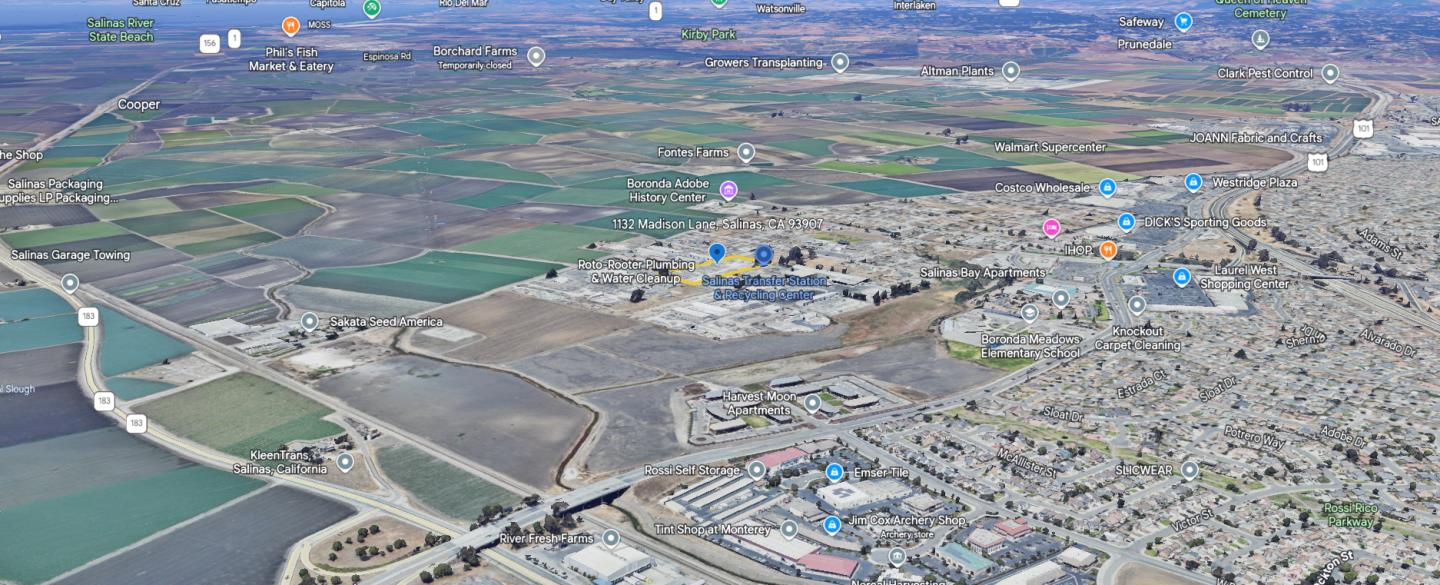Screen dimensions: 1440x585
Task: Open Sakata Seed America pin
Action: pyautogui.click(x=310, y=321)
